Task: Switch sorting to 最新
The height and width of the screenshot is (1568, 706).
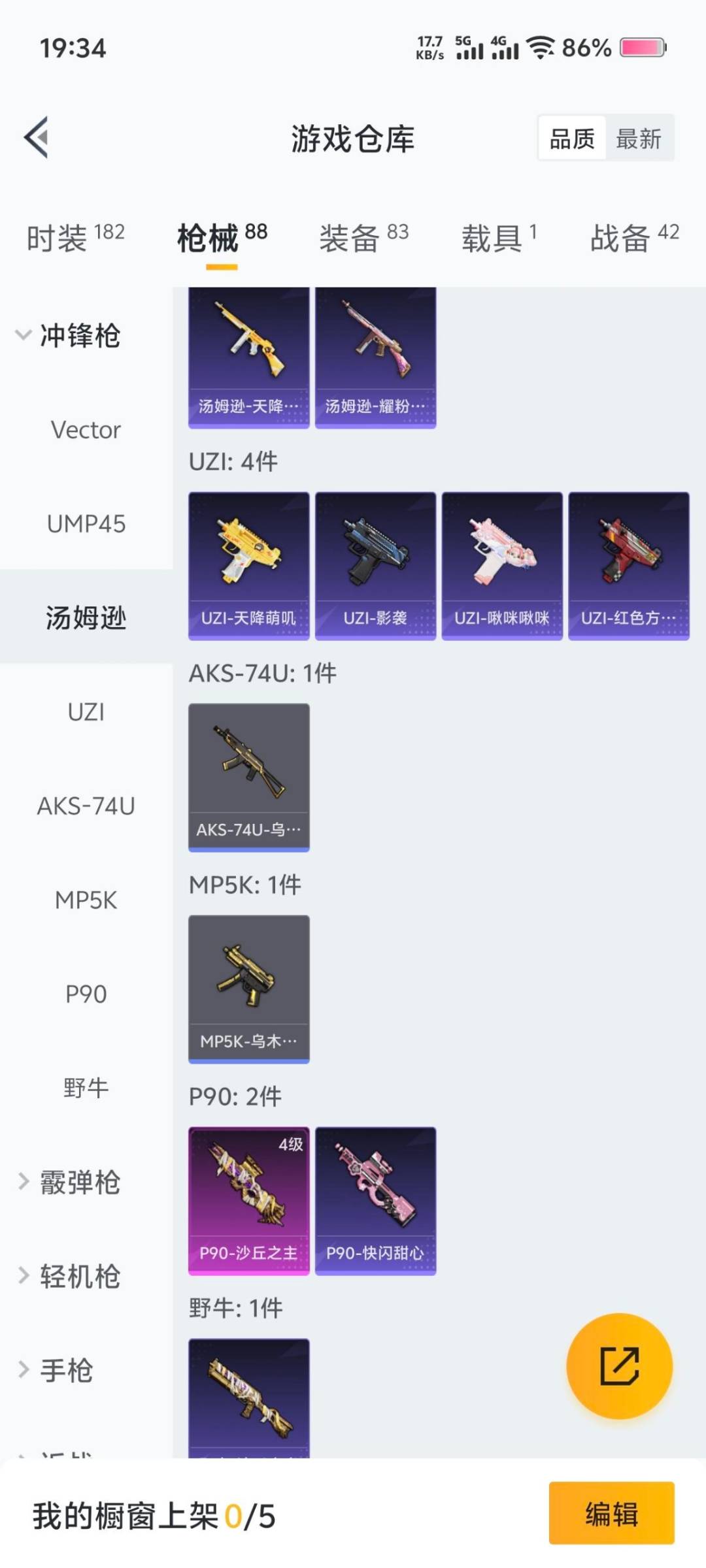Action: point(640,139)
